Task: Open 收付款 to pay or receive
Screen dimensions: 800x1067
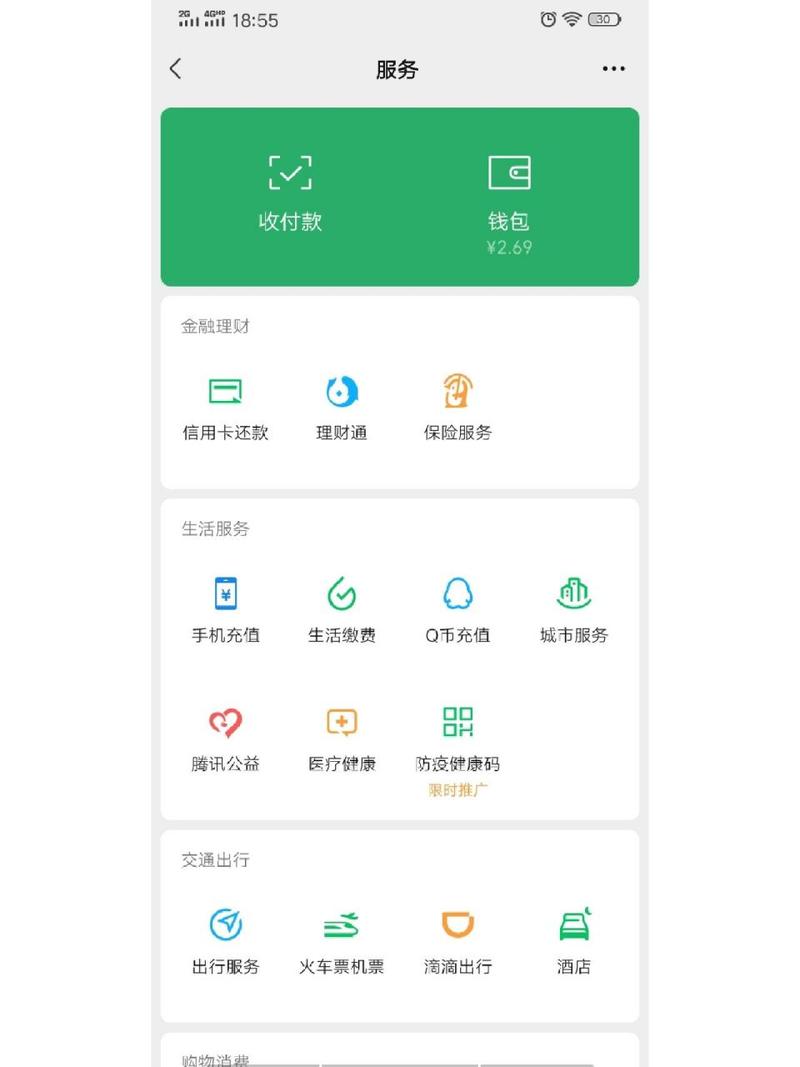Action: pyautogui.click(x=290, y=195)
